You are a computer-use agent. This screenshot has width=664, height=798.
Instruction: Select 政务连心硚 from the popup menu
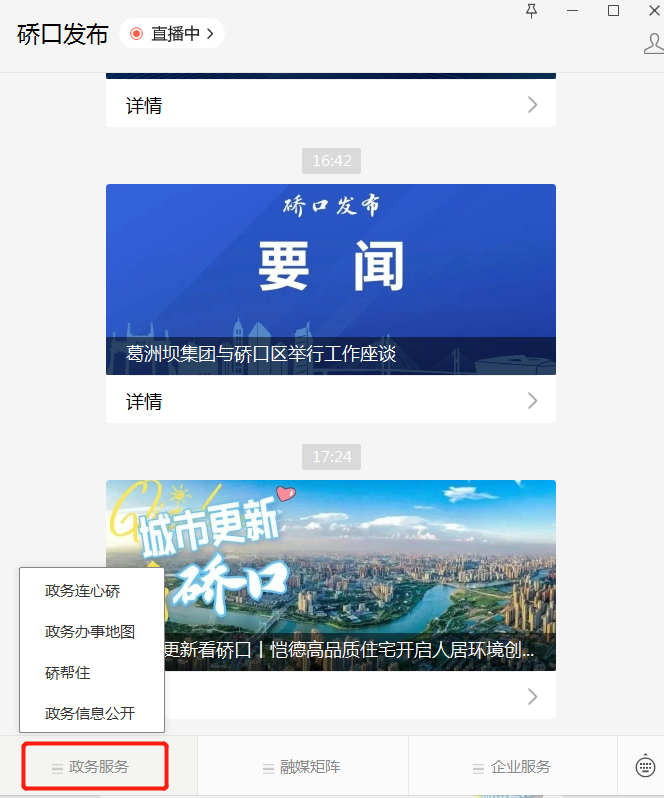(x=83, y=591)
